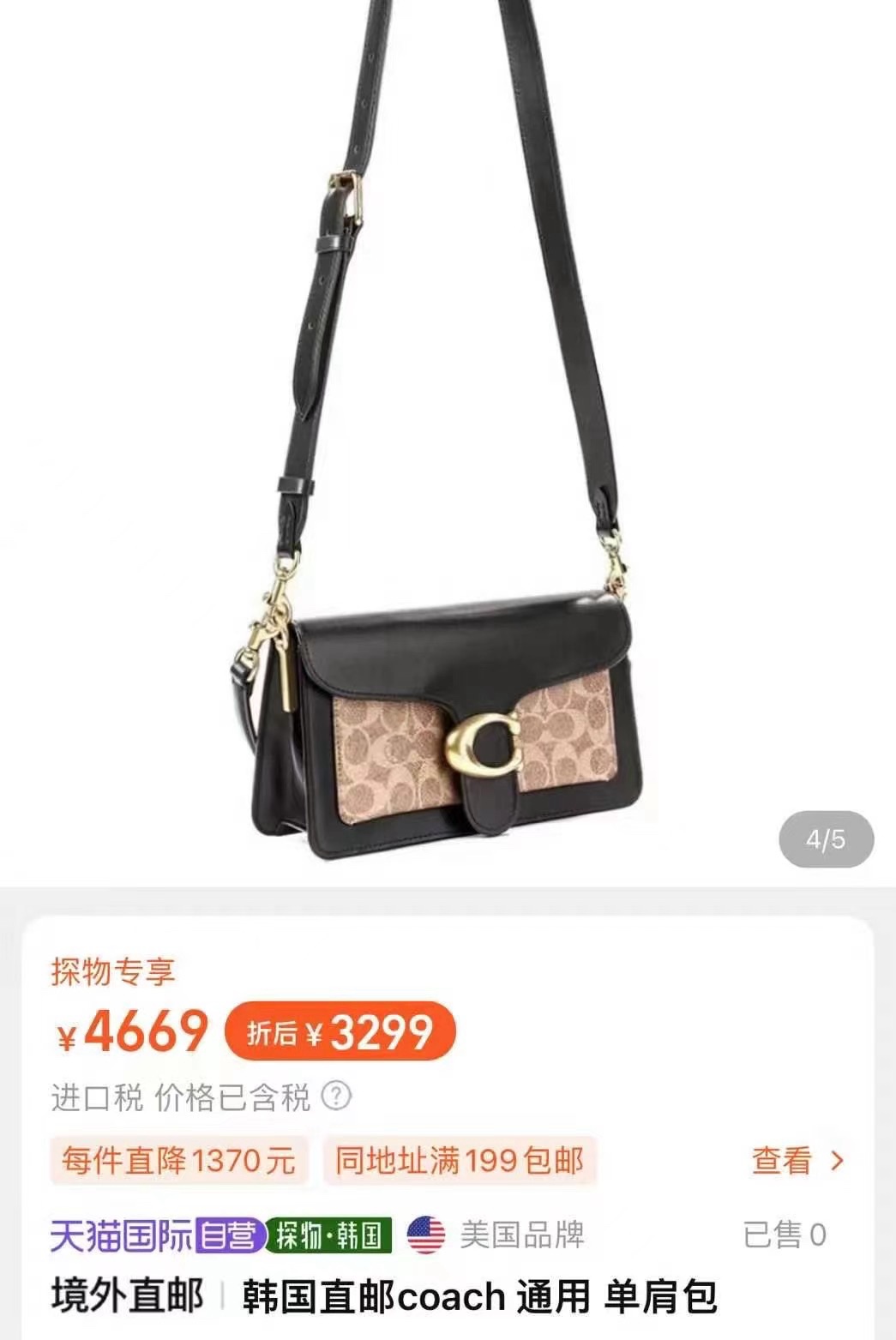Image resolution: width=896 pixels, height=1340 pixels.
Task: Tap the 每件直降1370元 promotion chip
Action: (178, 1161)
